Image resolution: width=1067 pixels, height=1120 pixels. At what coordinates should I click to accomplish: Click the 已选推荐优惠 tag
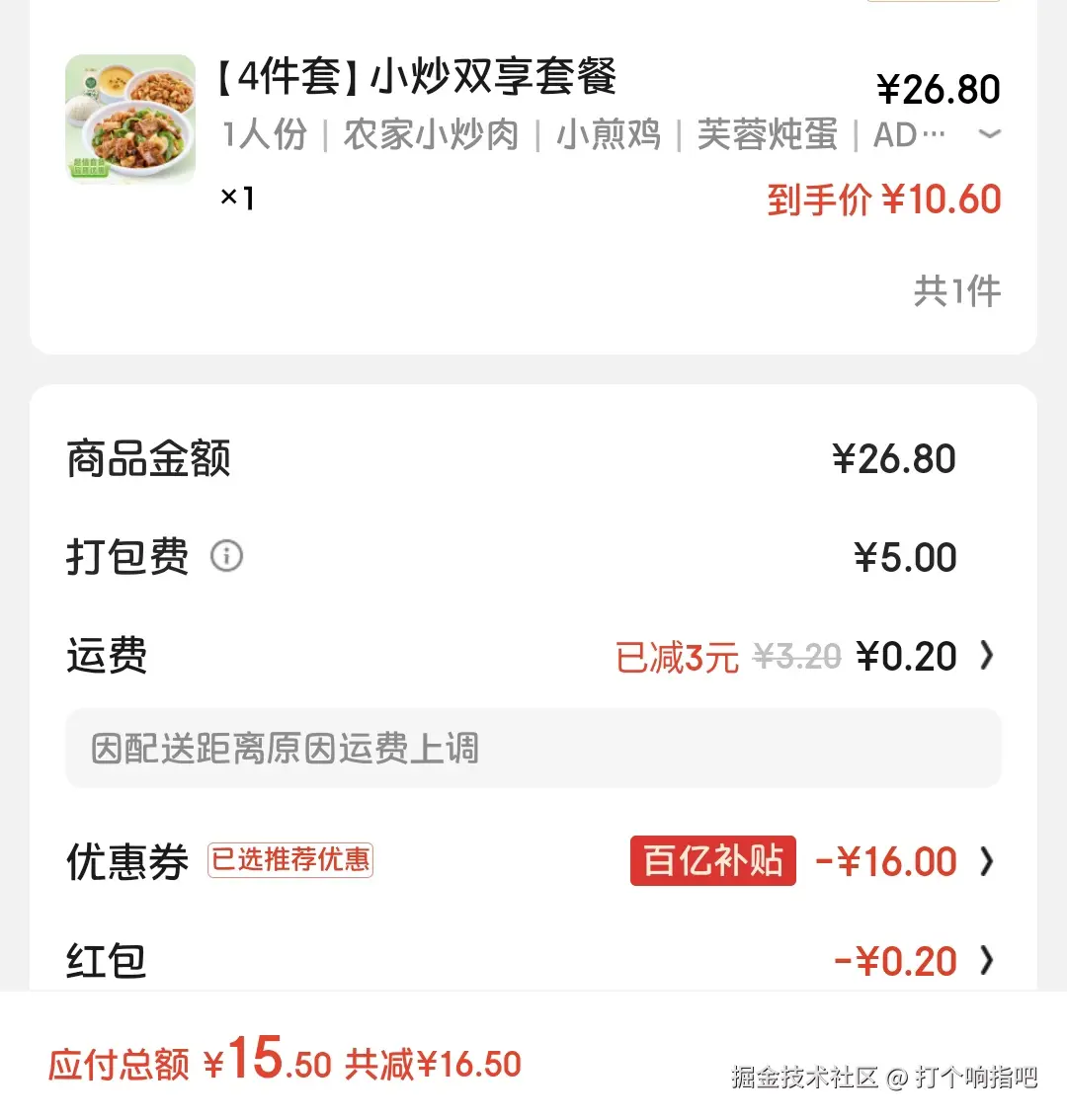(x=289, y=860)
